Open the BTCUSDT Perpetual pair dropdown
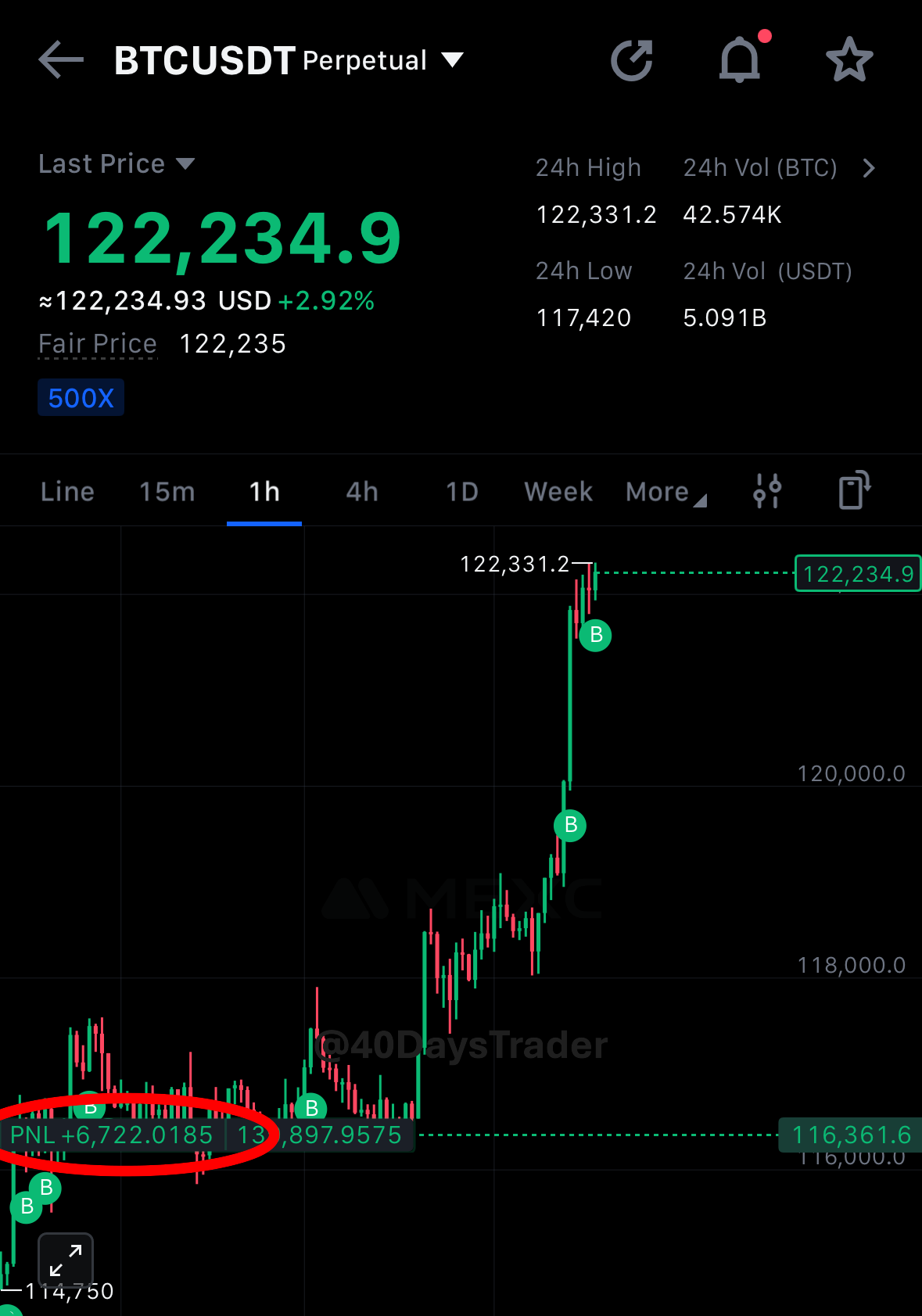 pos(452,60)
